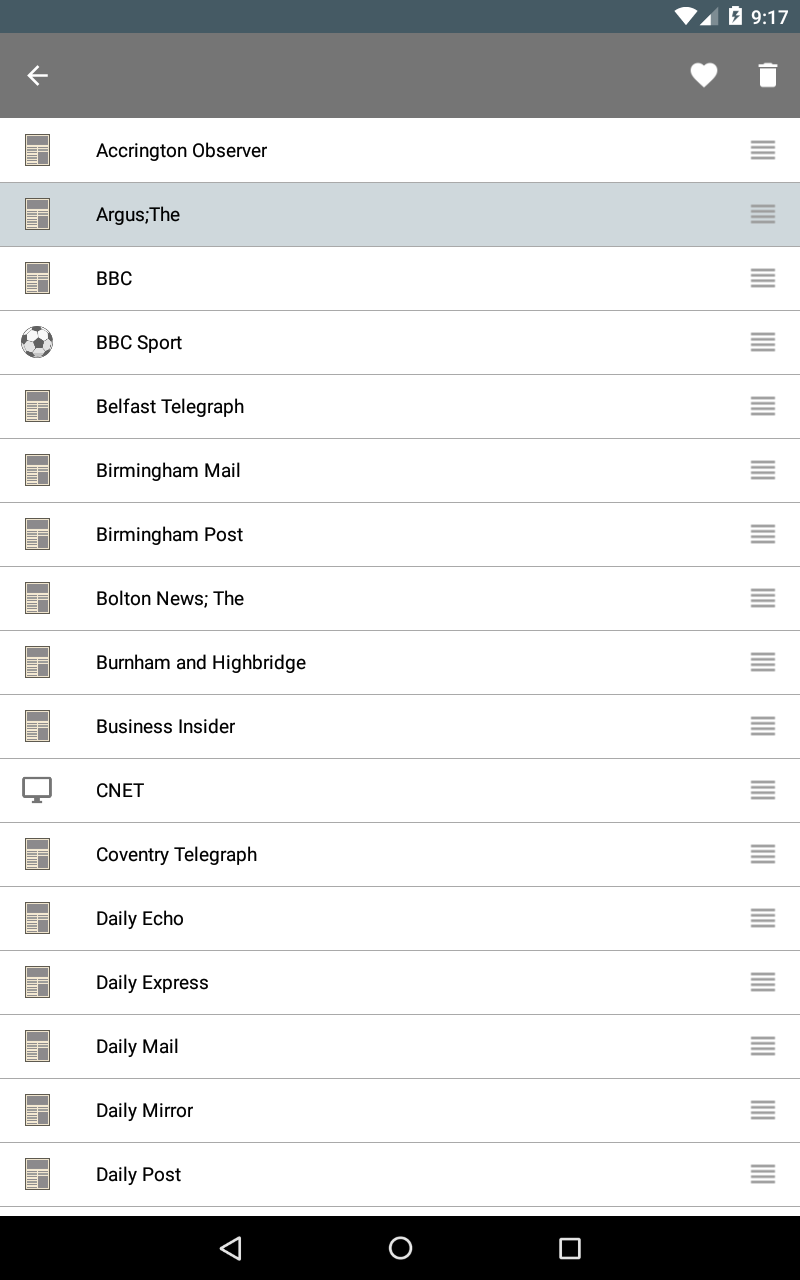Image resolution: width=800 pixels, height=1280 pixels.
Task: Select Daily Mail
Action: pyautogui.click(x=137, y=1046)
